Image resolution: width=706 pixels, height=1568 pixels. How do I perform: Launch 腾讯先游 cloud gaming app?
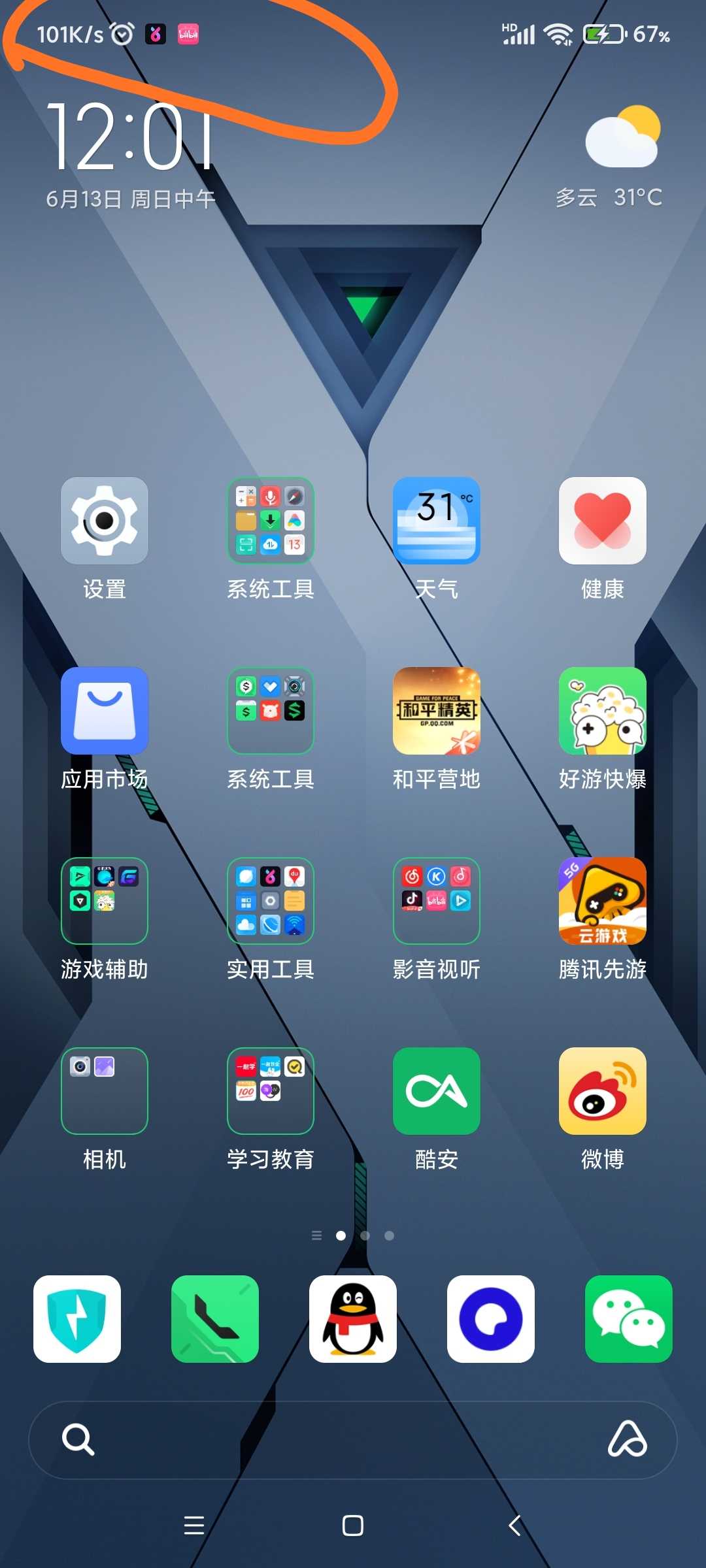coord(602,901)
